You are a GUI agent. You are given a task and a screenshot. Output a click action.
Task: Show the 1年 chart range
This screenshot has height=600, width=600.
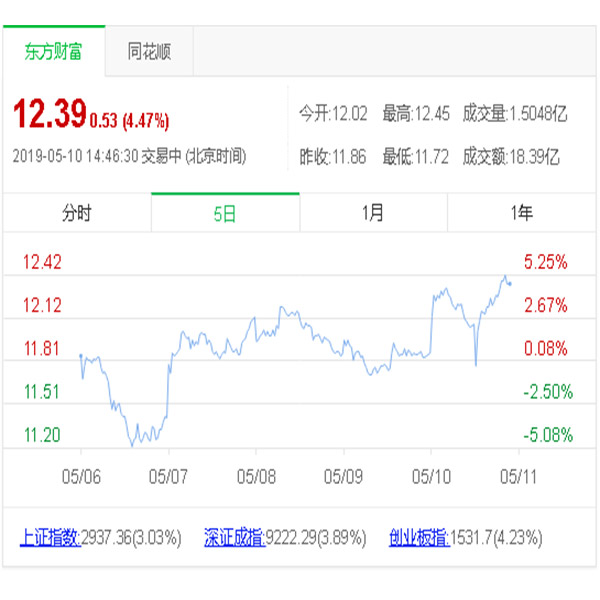click(x=521, y=213)
